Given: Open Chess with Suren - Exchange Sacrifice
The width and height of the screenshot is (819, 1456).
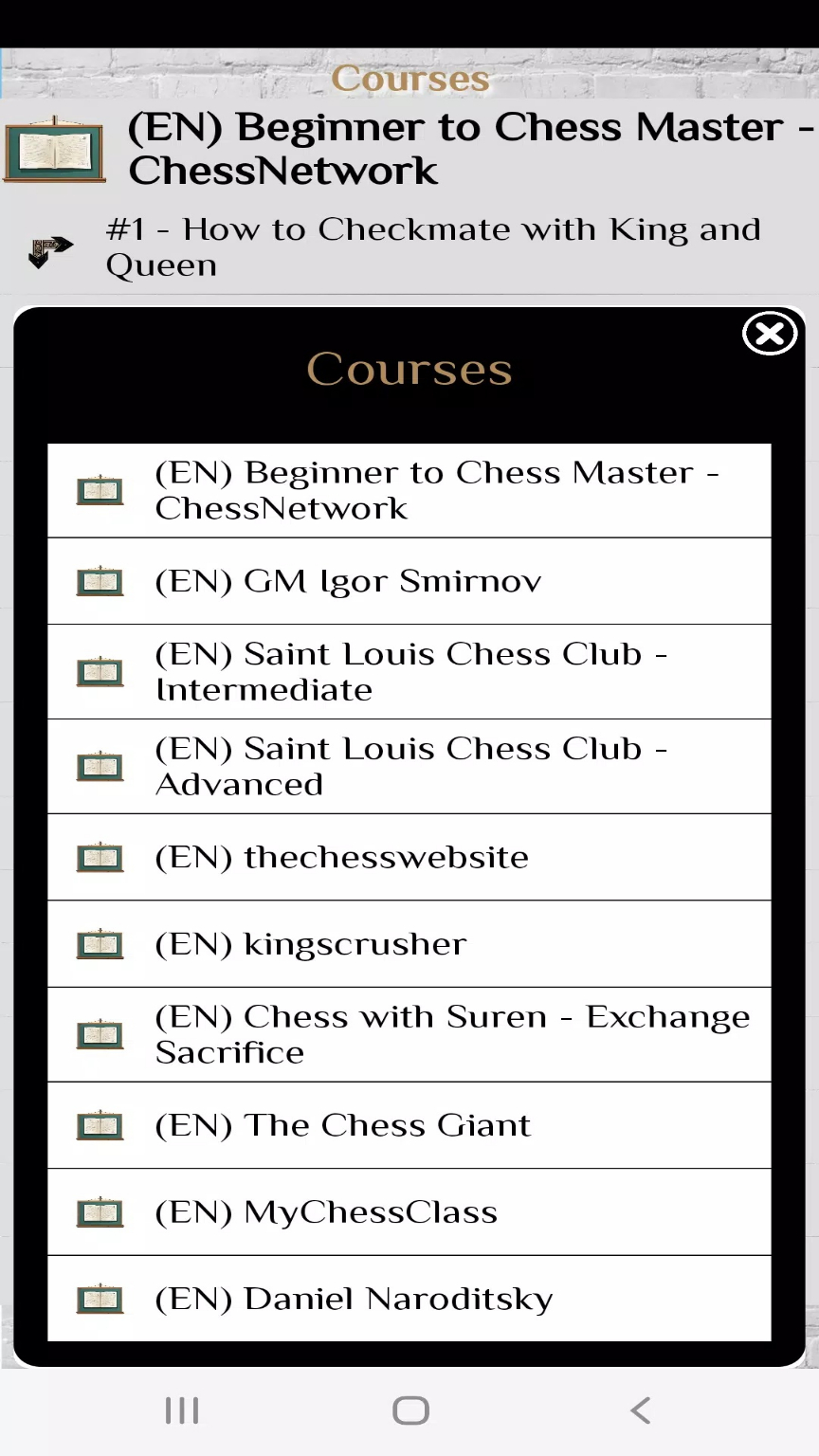Looking at the screenshot, I should 409,1035.
